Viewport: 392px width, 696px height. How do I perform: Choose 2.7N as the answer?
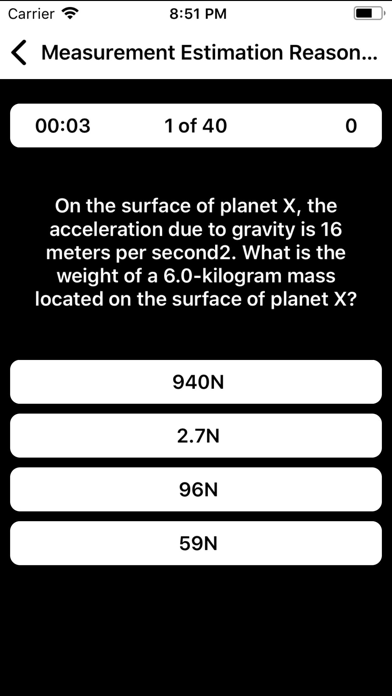tap(196, 435)
